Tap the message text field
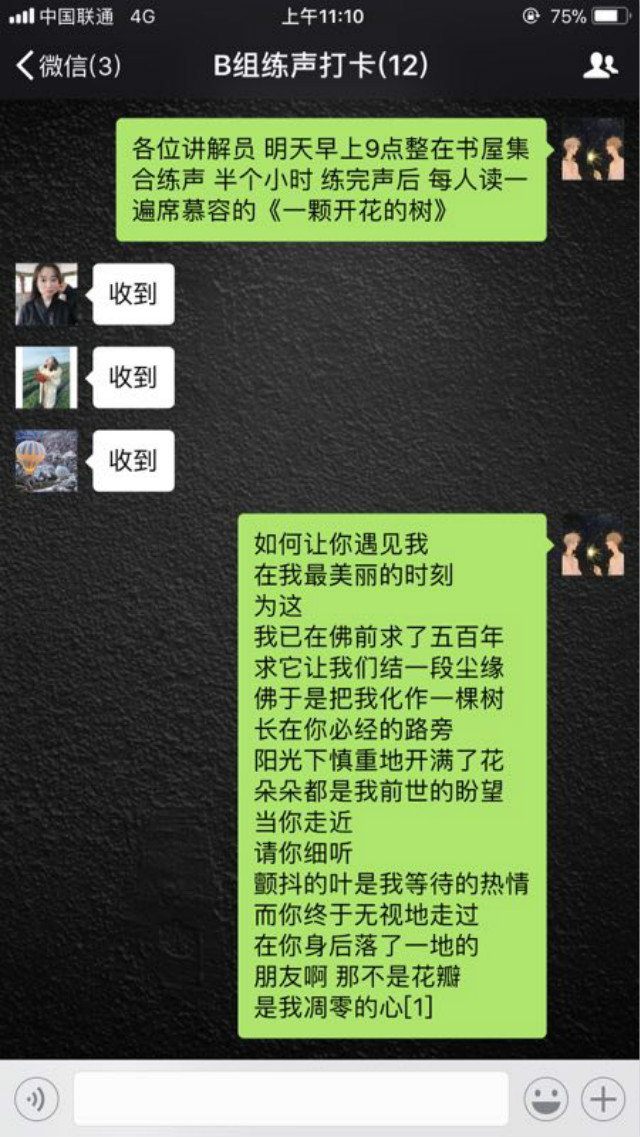Image resolution: width=640 pixels, height=1137 pixels. pyautogui.click(x=290, y=1099)
